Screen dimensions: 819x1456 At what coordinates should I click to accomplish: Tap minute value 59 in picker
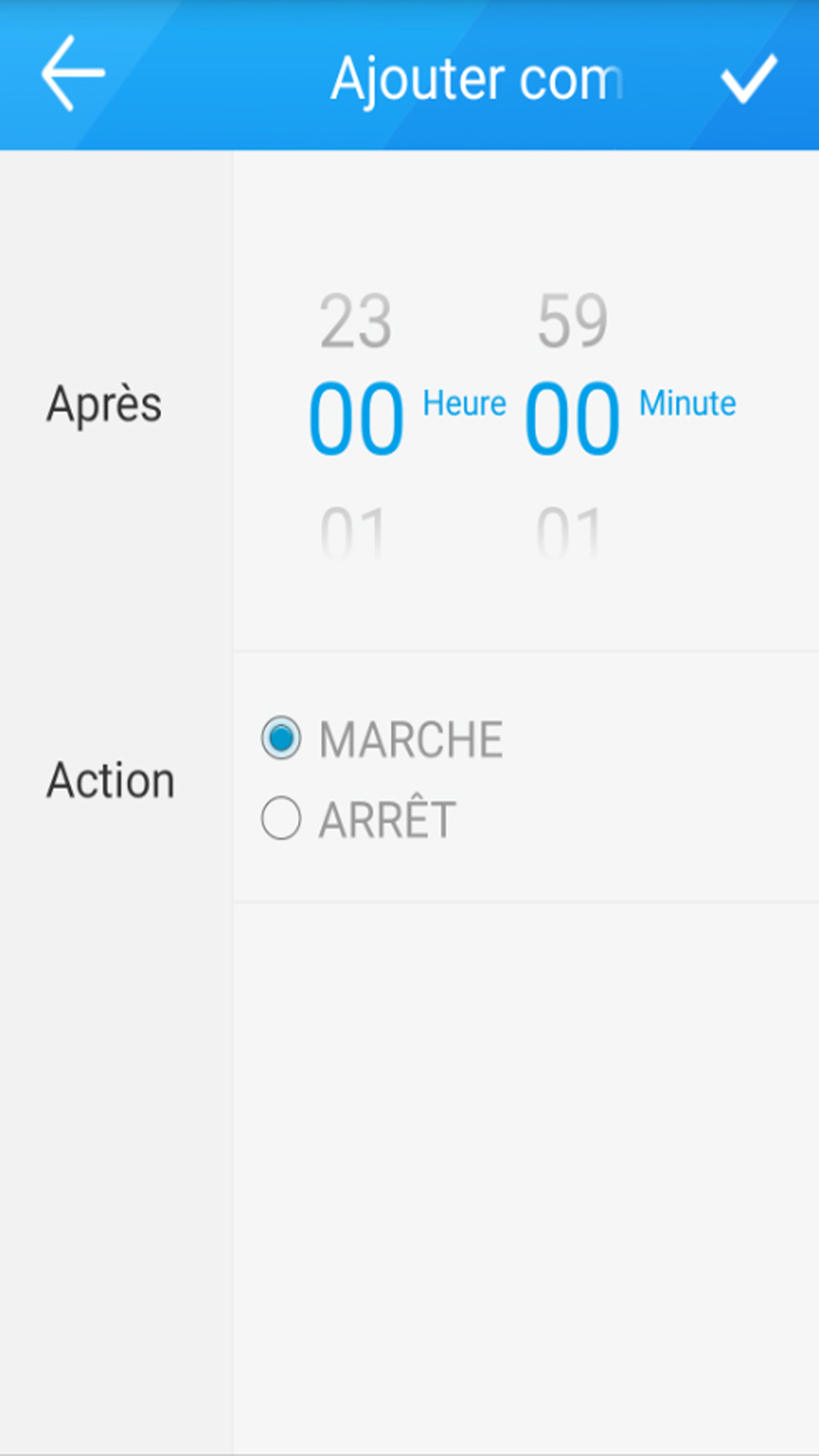click(572, 321)
